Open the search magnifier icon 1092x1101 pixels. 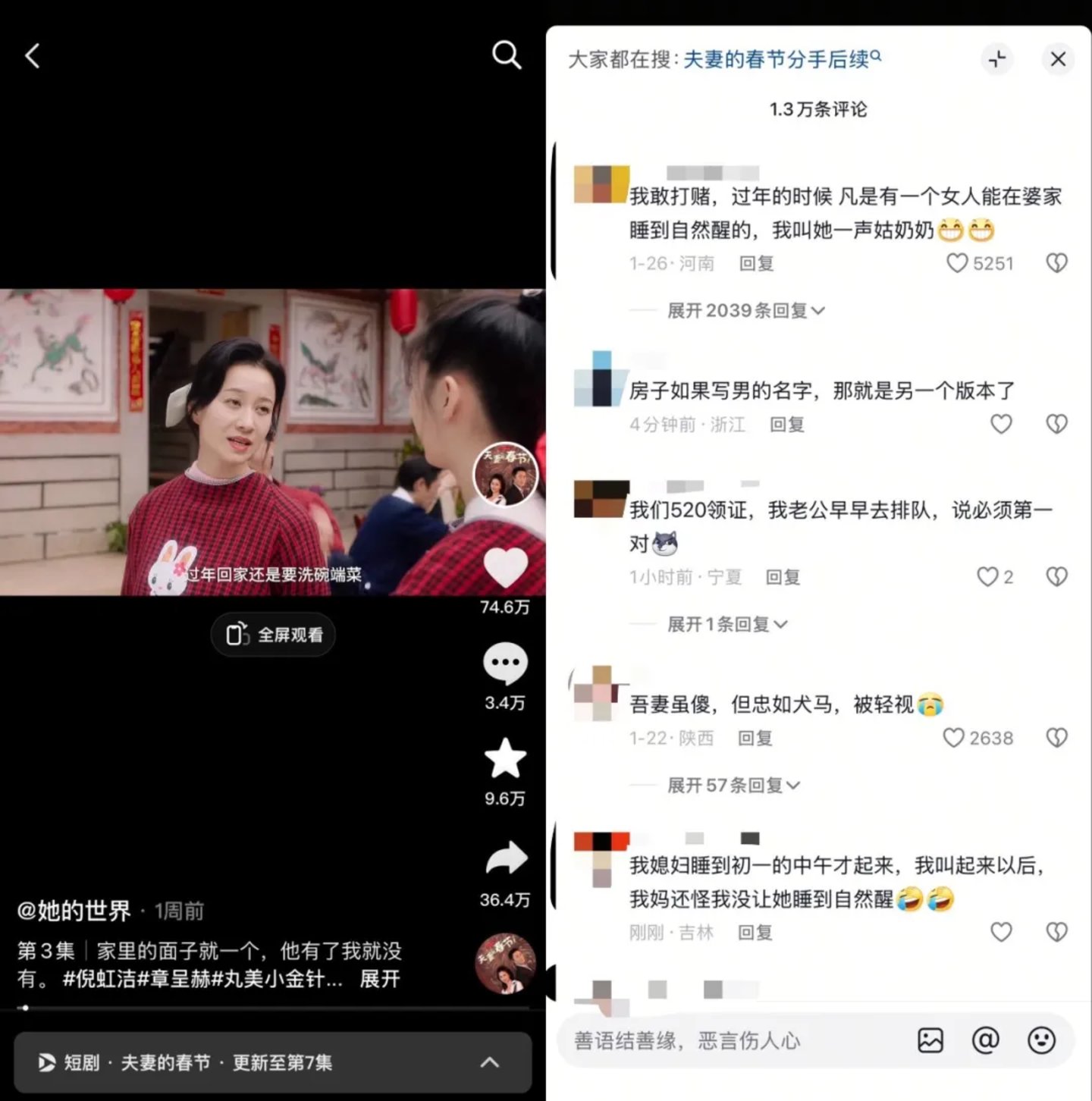pos(507,55)
